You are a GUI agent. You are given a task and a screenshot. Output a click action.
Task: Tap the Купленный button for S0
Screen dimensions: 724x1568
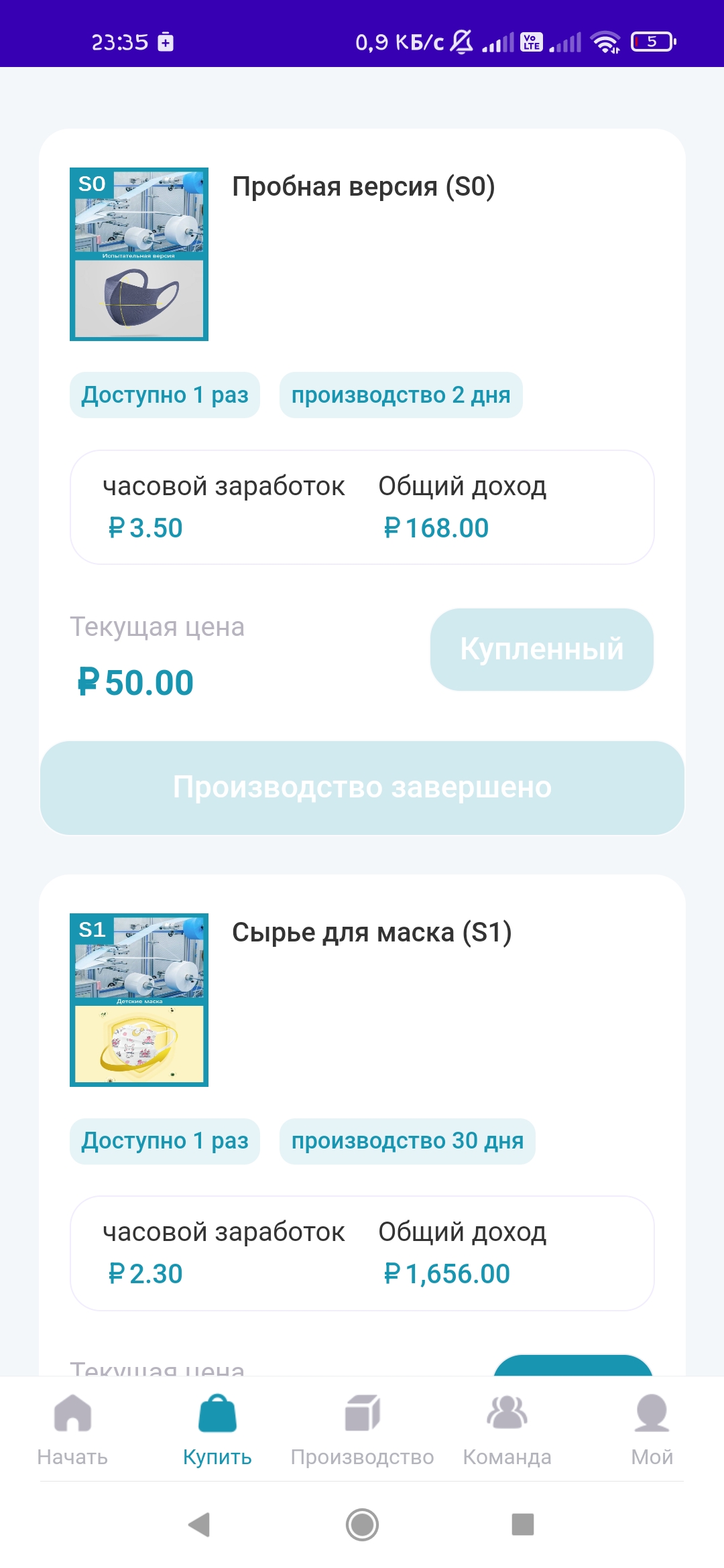[542, 649]
